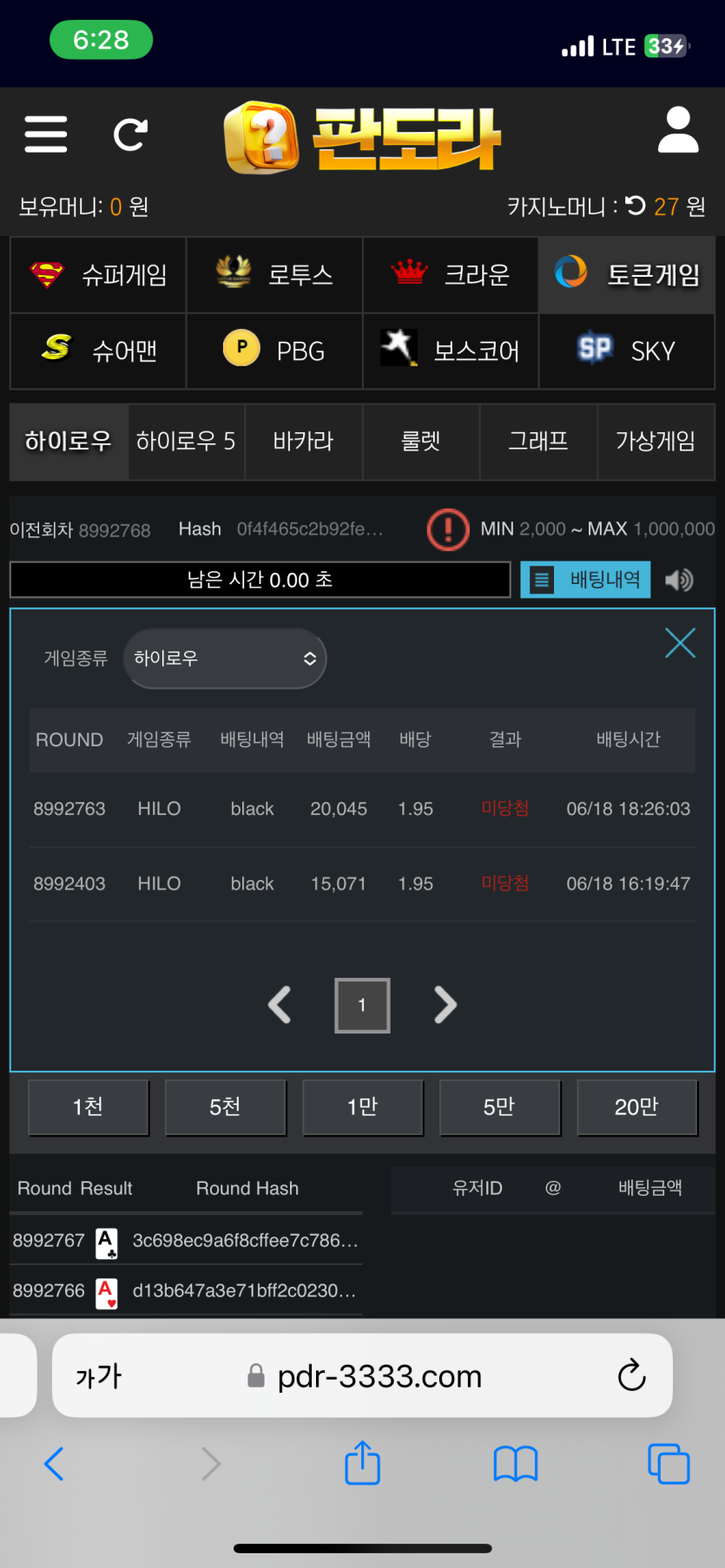Screen dimensions: 725x1568
Task: Tap the 배팅내역 button
Action: (586, 580)
